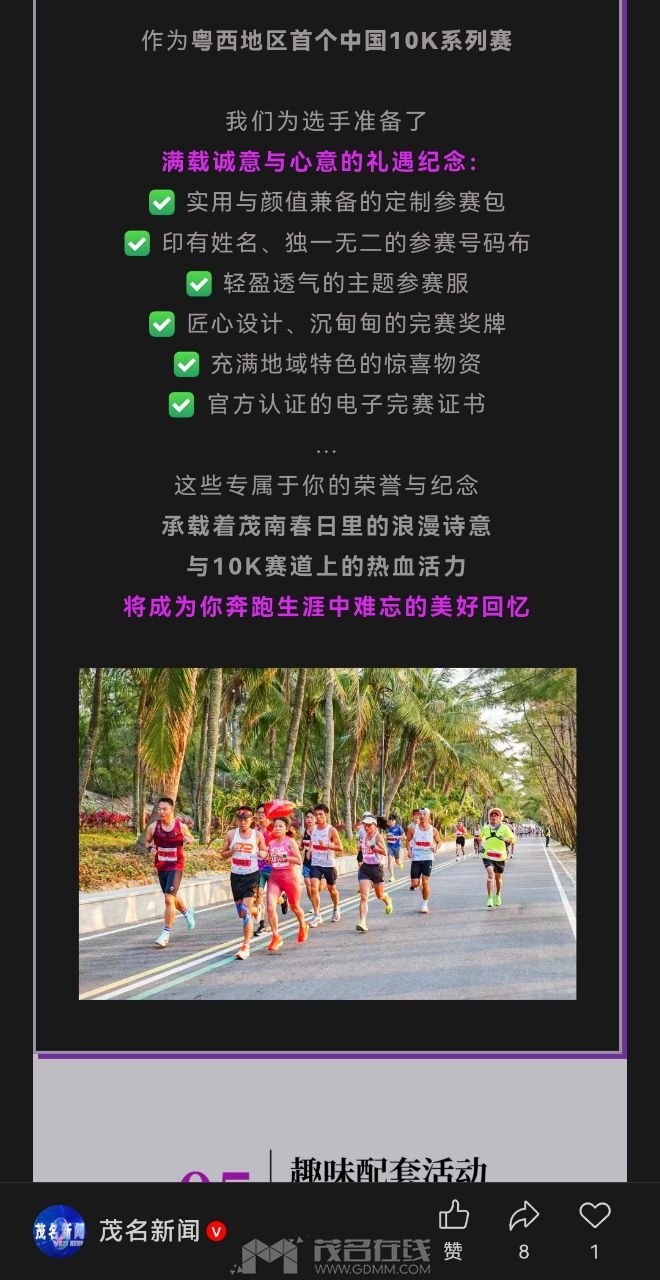Share this article

point(523,1216)
